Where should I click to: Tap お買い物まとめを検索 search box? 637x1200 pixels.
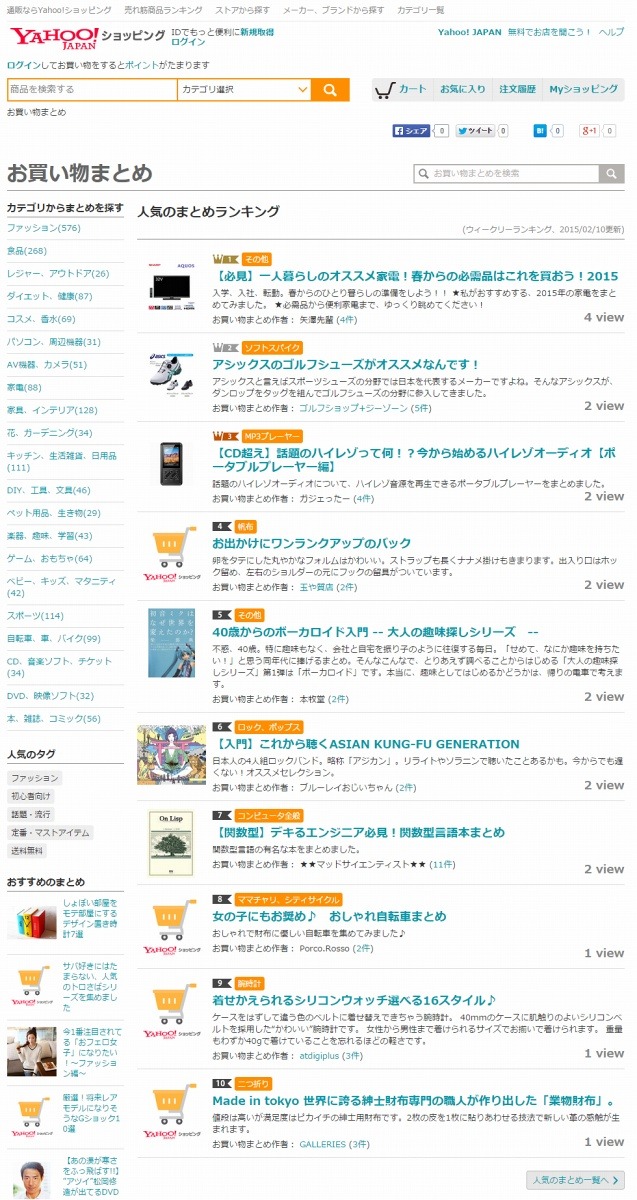(506, 174)
